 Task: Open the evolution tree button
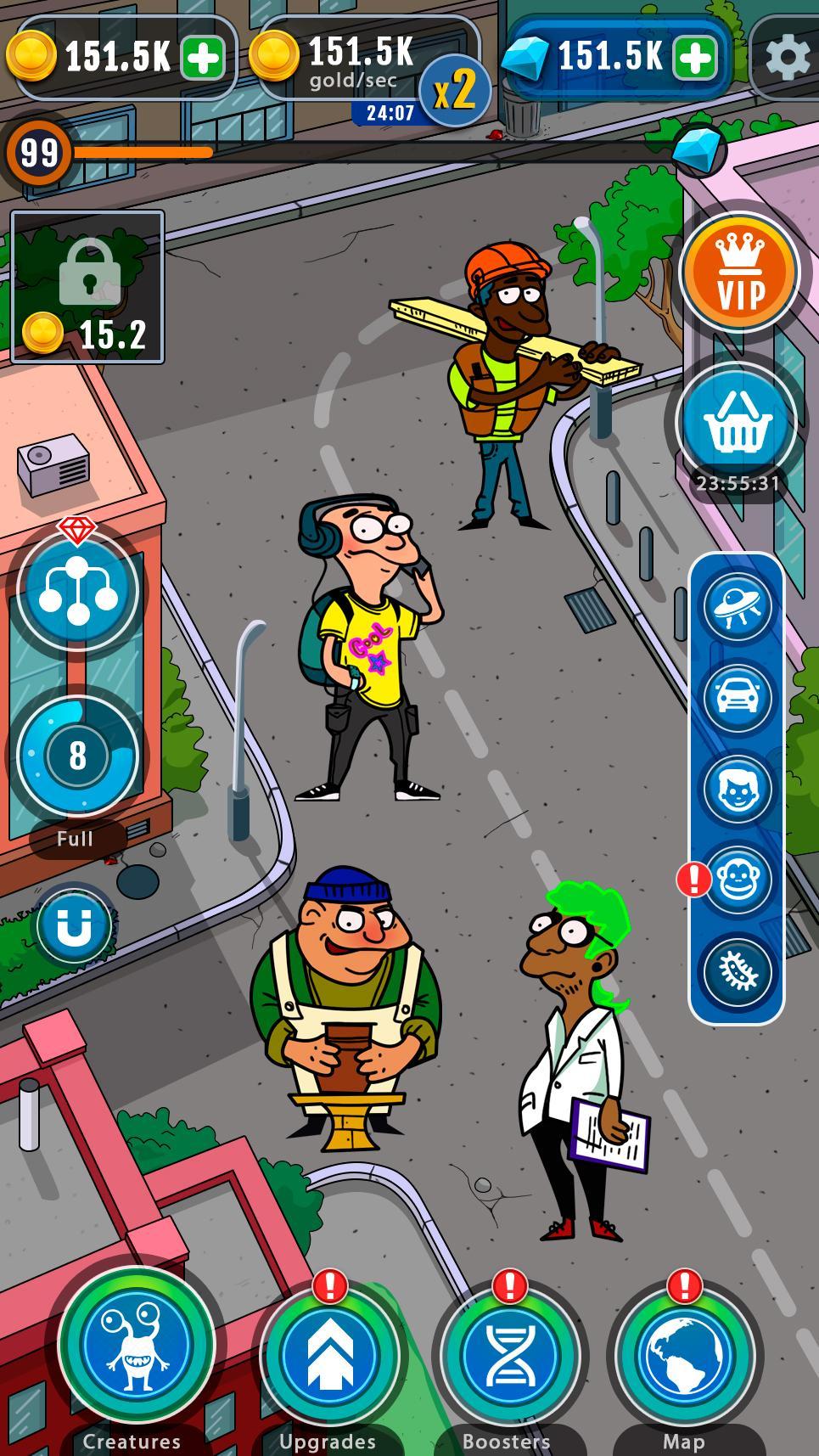point(77,590)
